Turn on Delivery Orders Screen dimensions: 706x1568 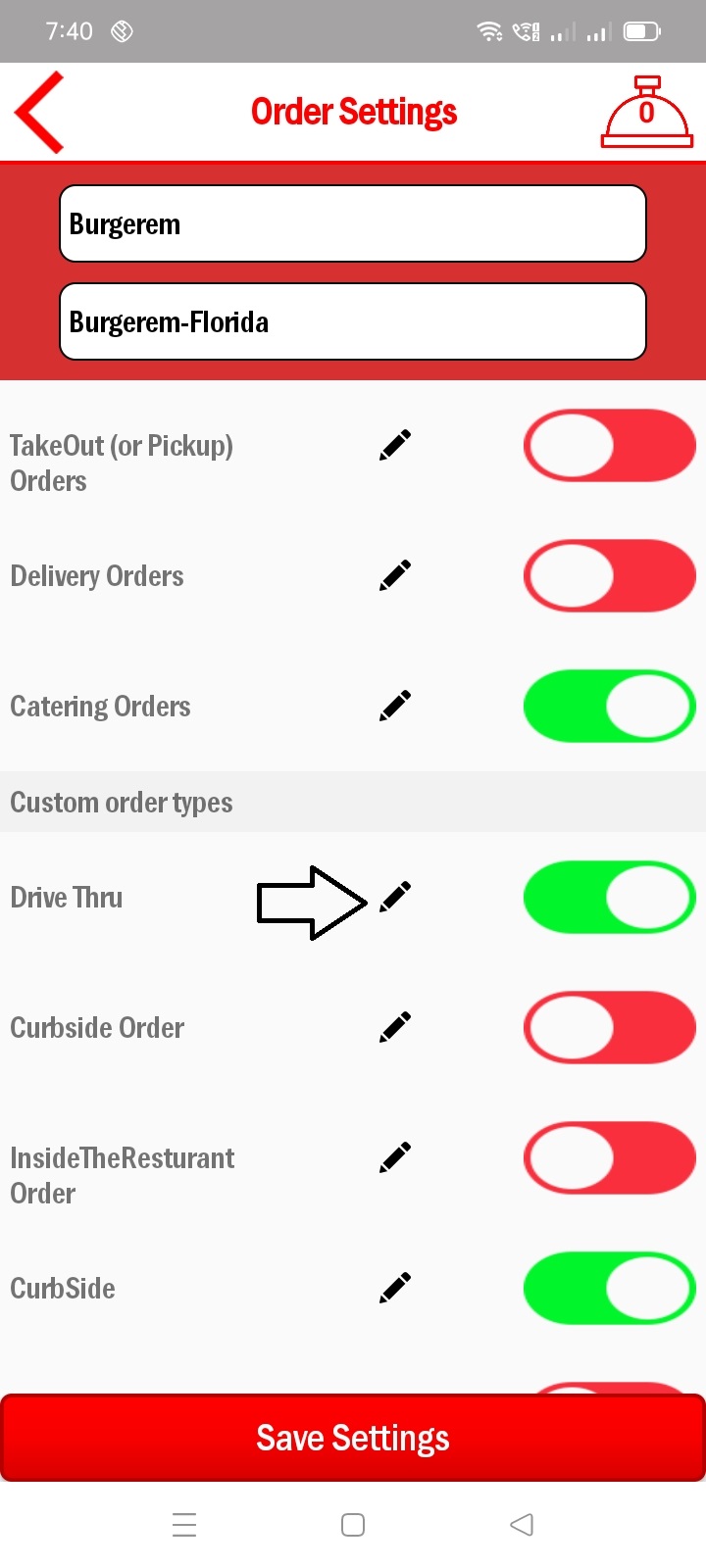[x=609, y=576]
